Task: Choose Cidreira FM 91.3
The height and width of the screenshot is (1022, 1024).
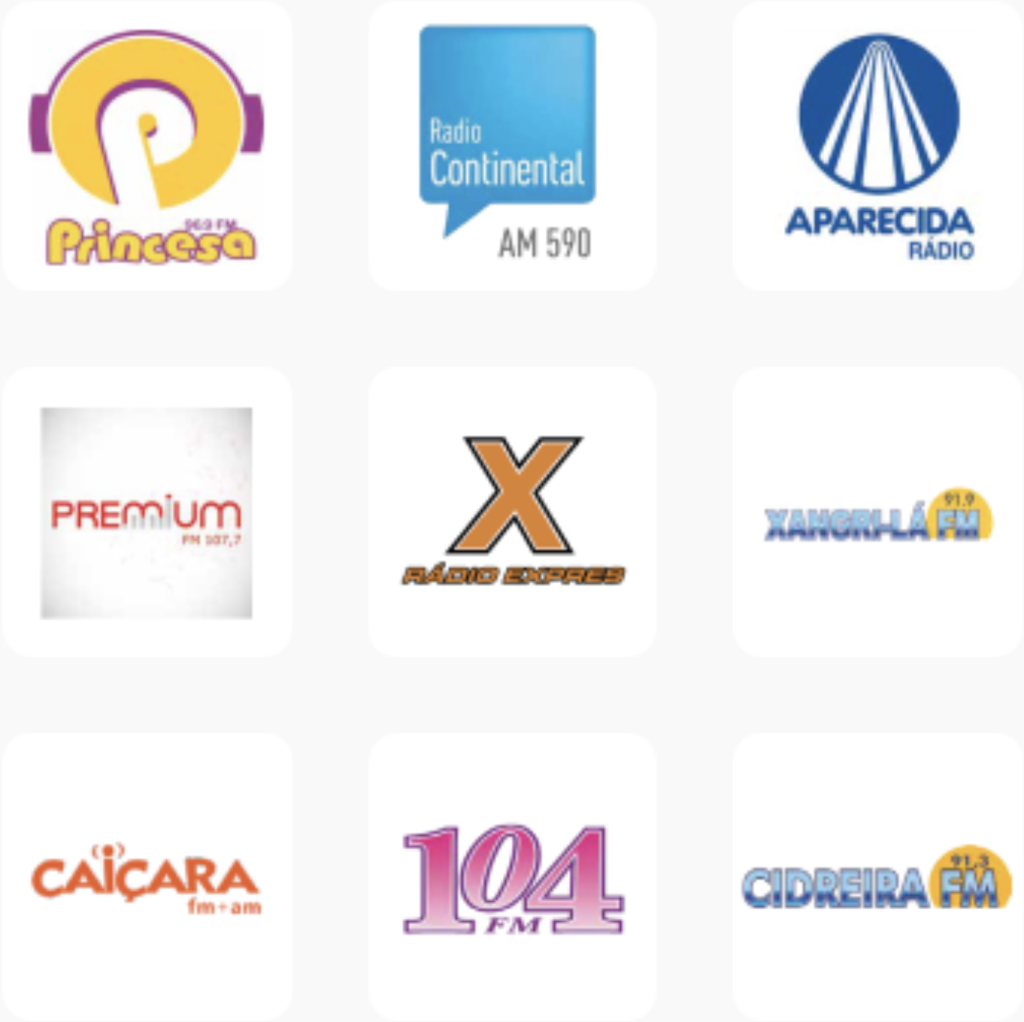Action: point(878,878)
